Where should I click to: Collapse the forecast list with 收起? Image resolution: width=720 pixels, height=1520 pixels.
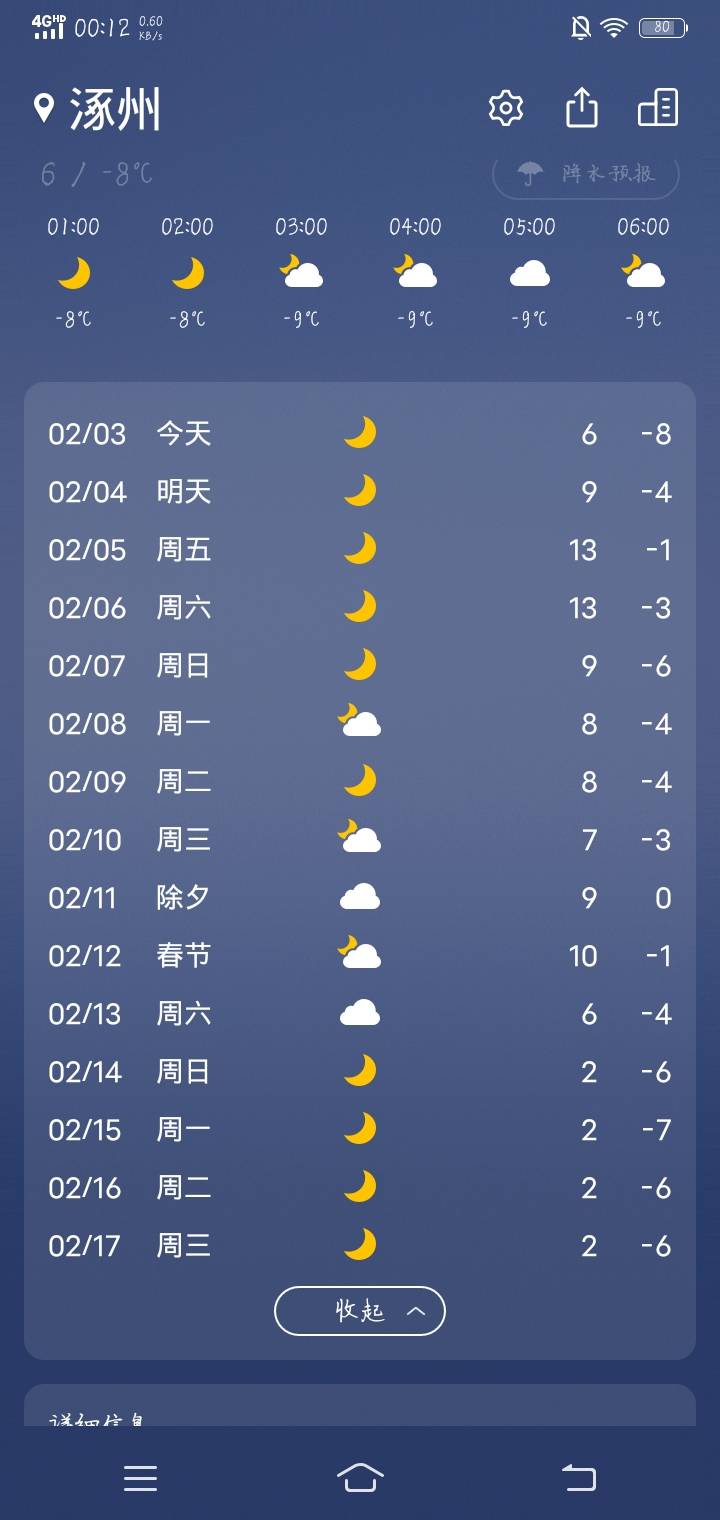[360, 1311]
